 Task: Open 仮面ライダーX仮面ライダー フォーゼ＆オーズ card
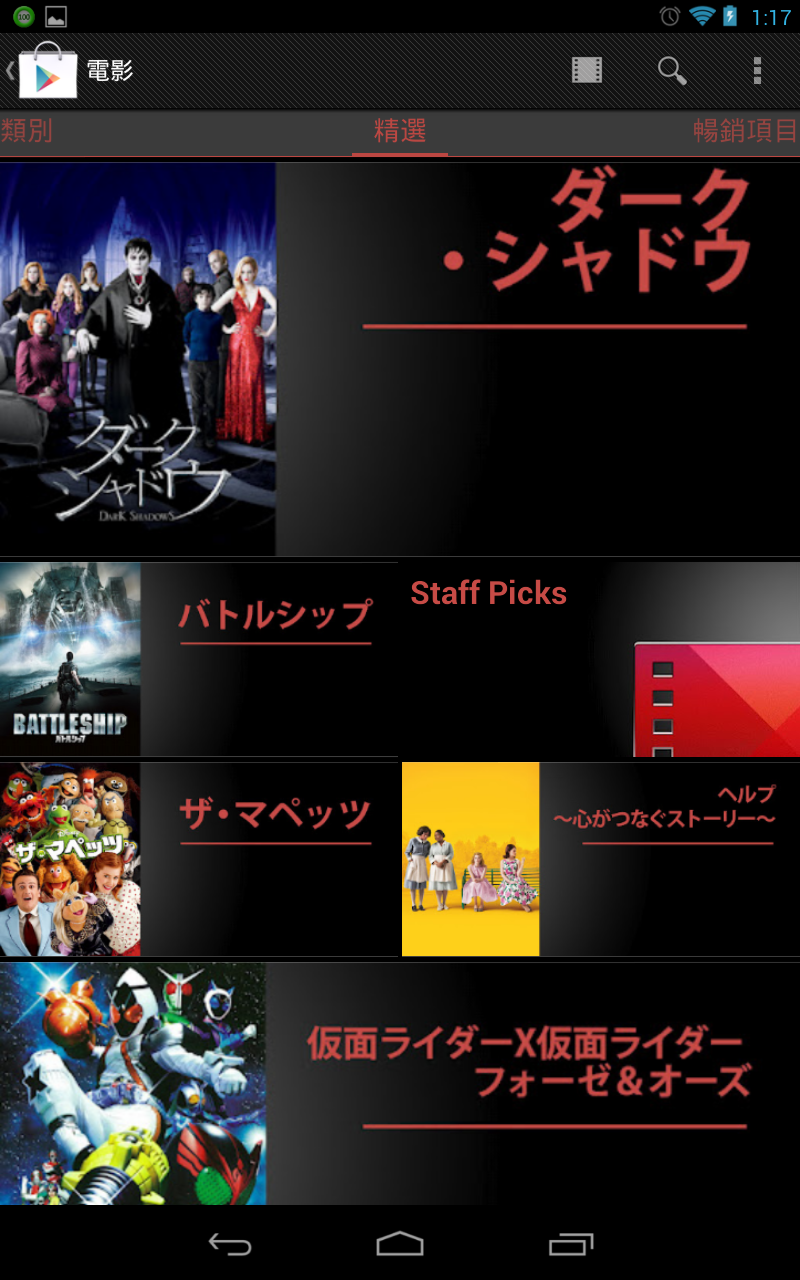tap(400, 1083)
